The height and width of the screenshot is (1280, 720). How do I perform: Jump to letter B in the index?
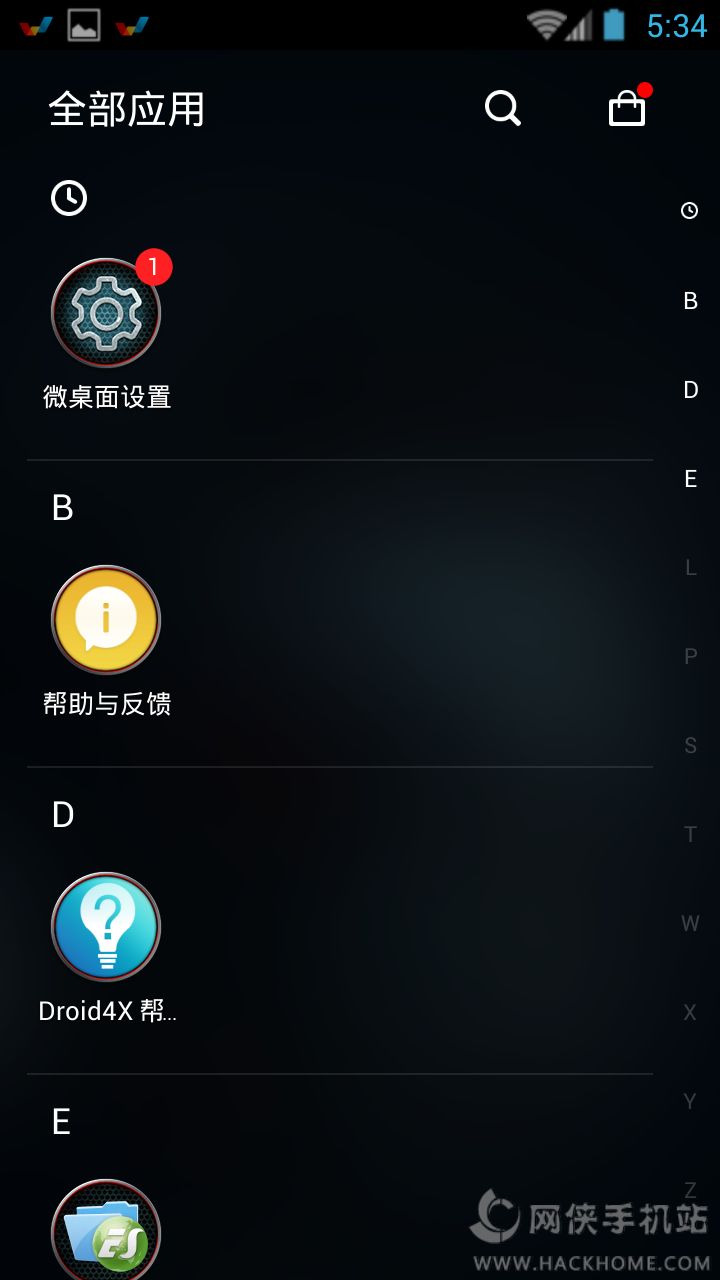click(690, 301)
